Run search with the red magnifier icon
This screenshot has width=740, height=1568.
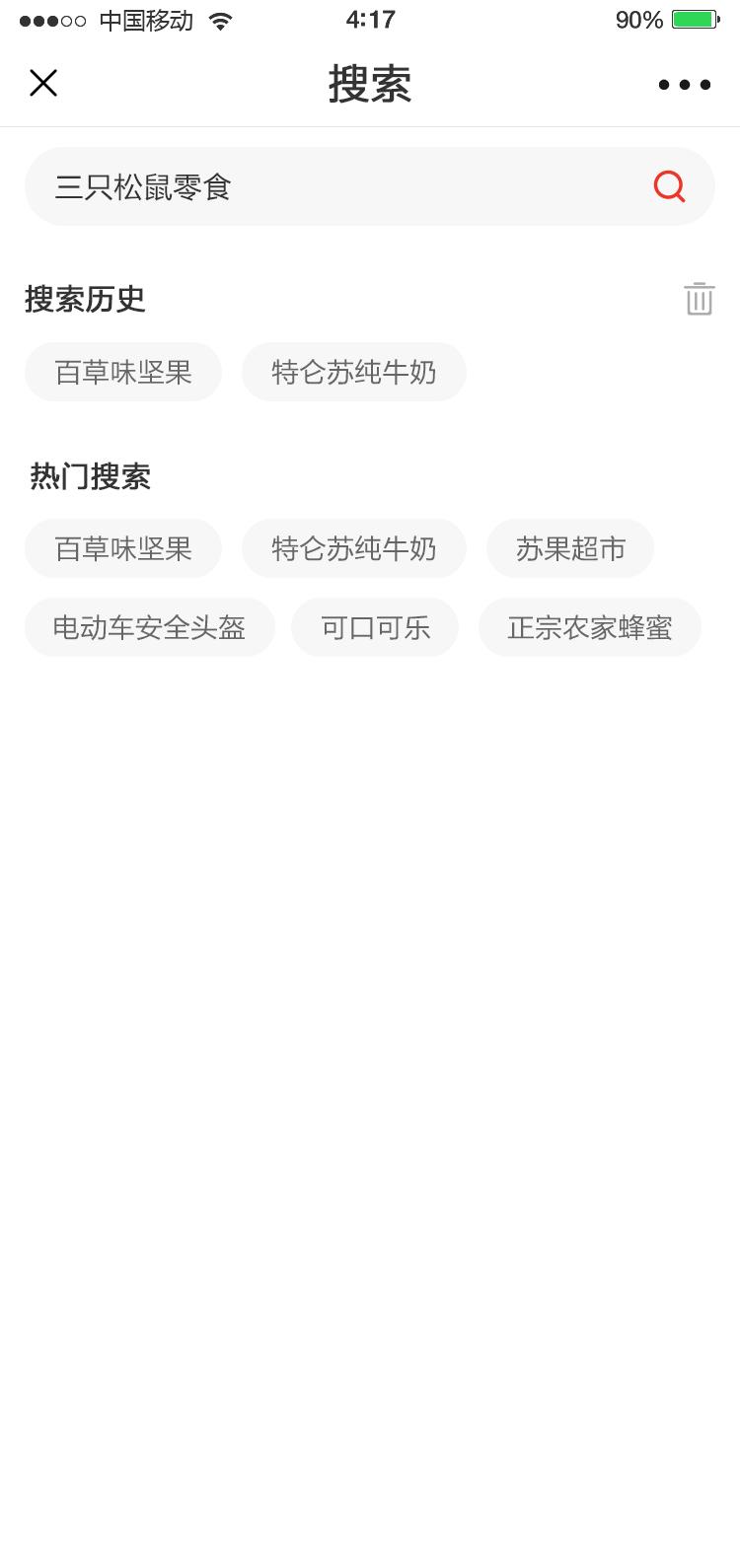669,185
